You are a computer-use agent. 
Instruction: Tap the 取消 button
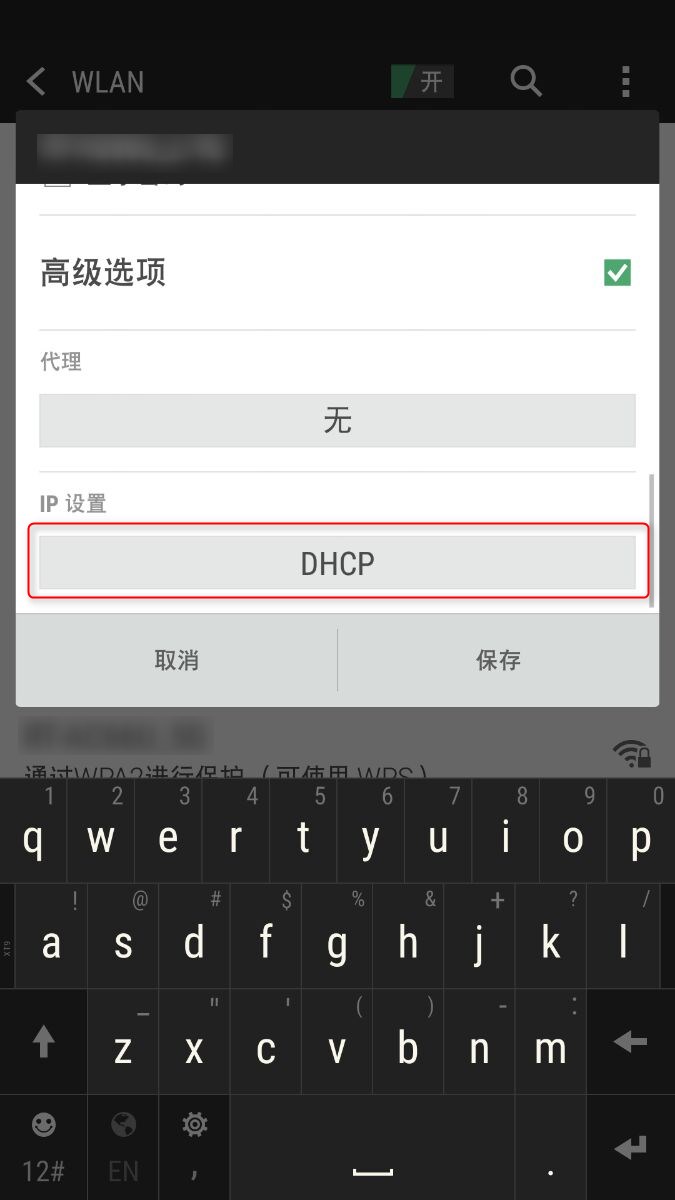(x=177, y=660)
